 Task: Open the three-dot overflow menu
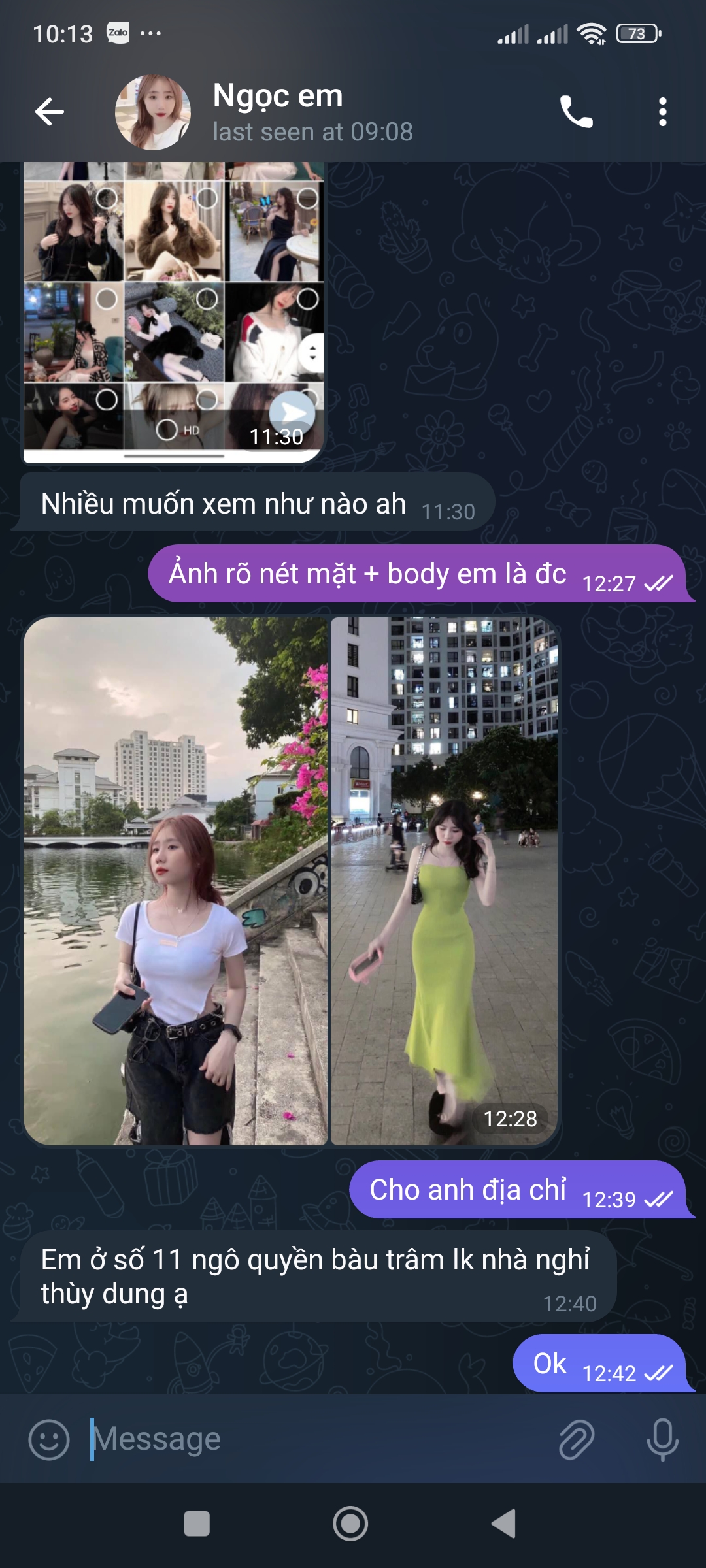(x=662, y=112)
